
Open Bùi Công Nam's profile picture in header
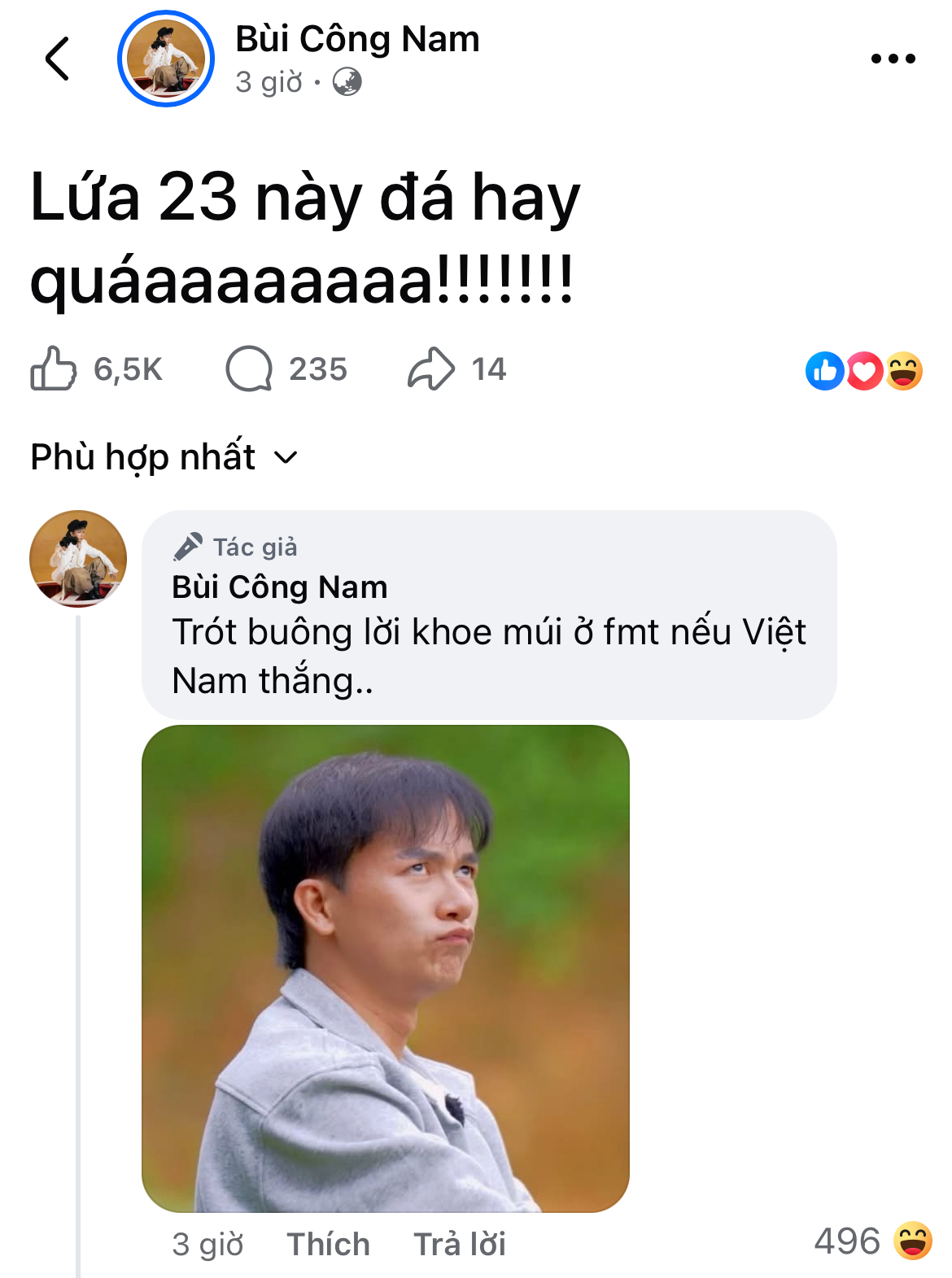tap(165, 59)
